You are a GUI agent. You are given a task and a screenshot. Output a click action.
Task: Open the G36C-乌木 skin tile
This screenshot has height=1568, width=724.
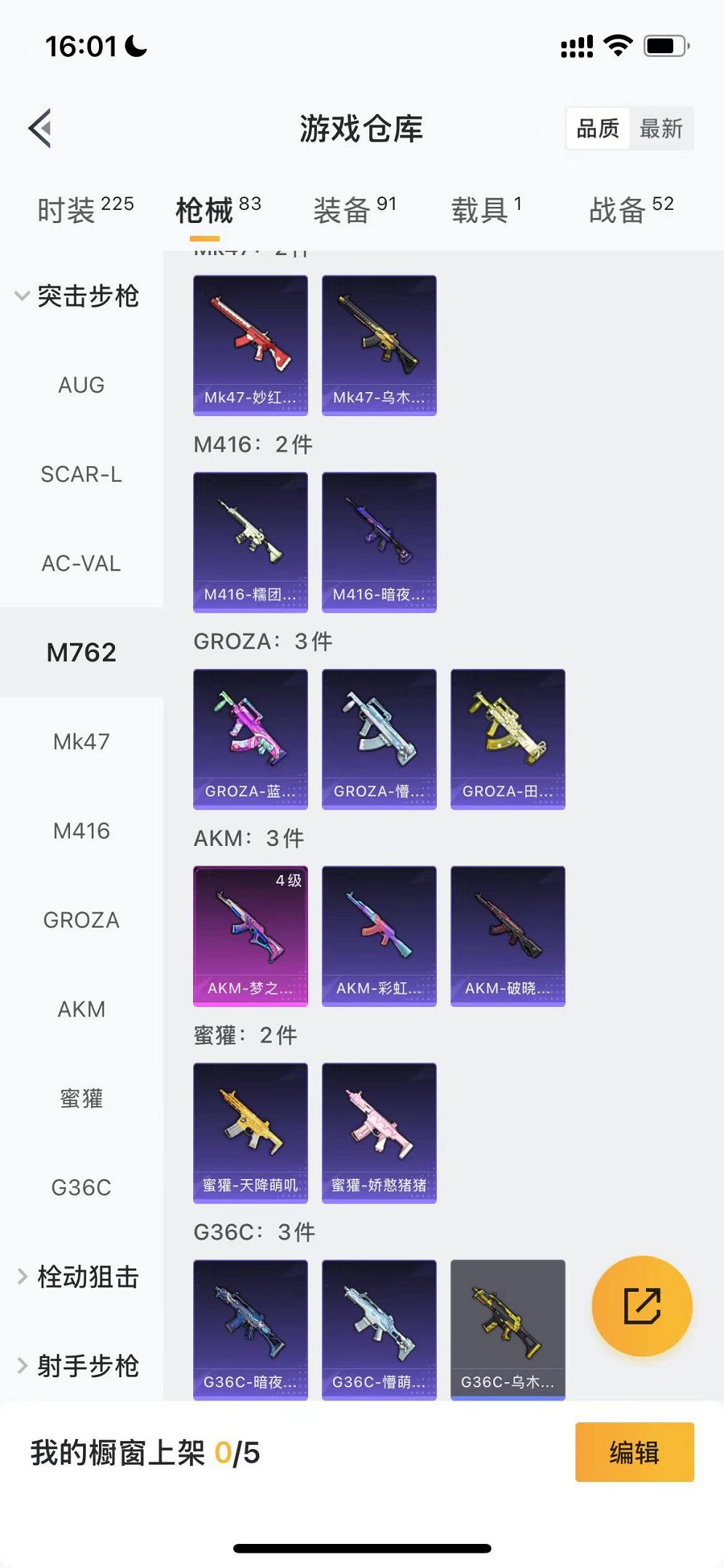coord(508,1329)
